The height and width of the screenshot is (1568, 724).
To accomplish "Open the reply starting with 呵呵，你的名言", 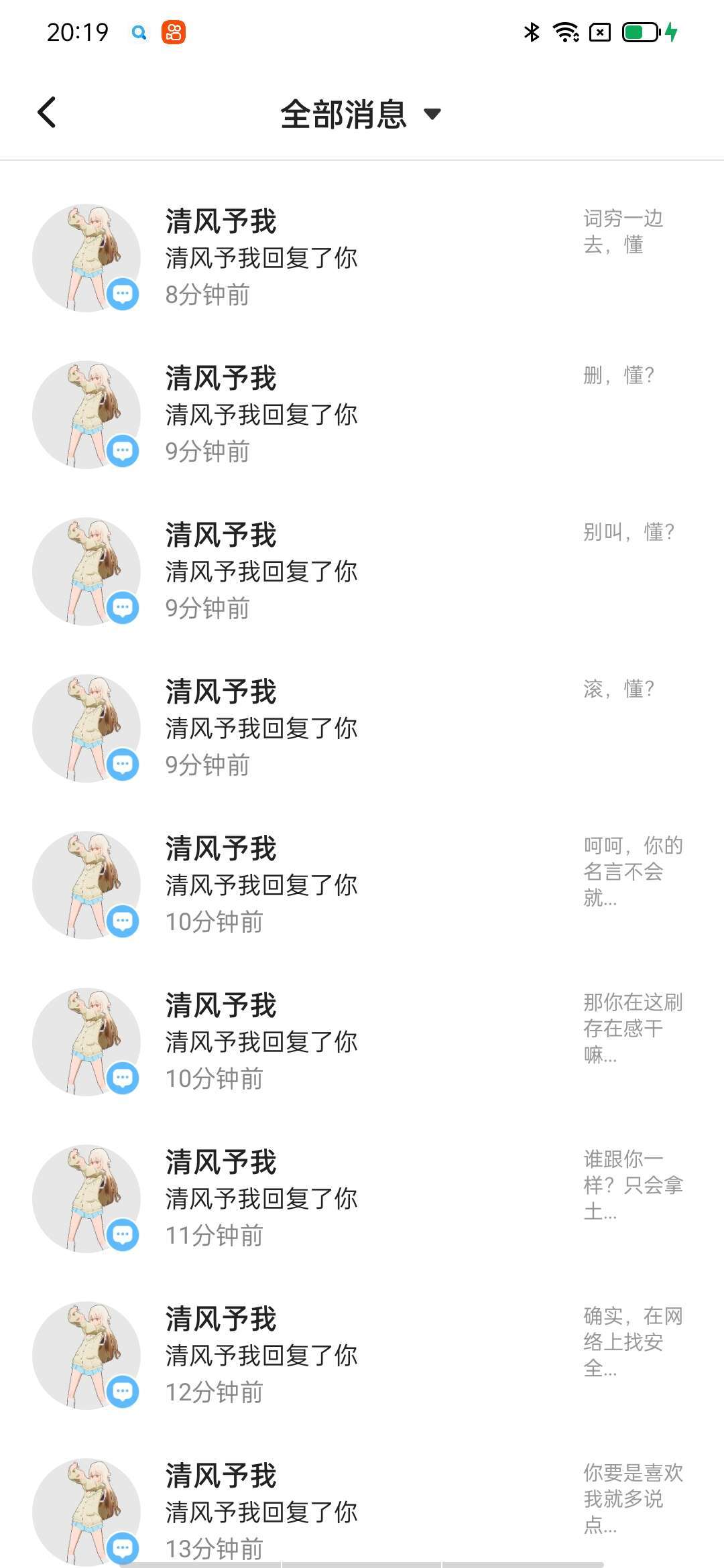I will (362, 885).
